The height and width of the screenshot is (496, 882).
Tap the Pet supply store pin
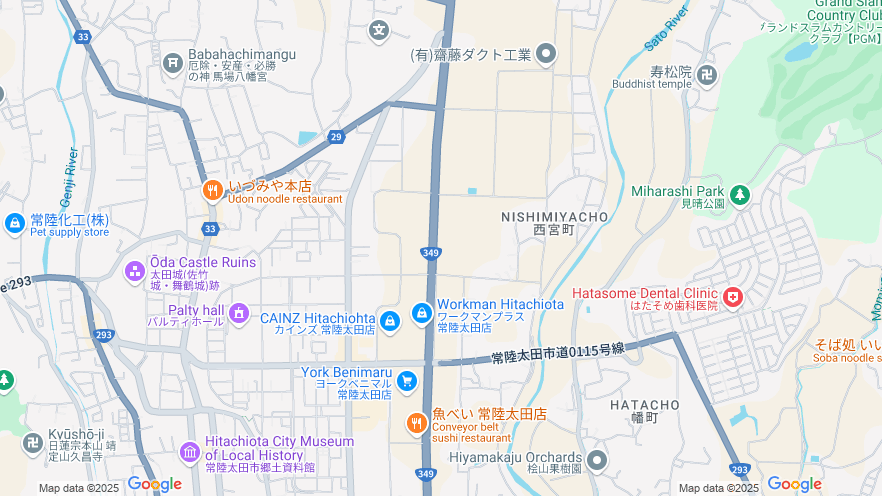15,224
